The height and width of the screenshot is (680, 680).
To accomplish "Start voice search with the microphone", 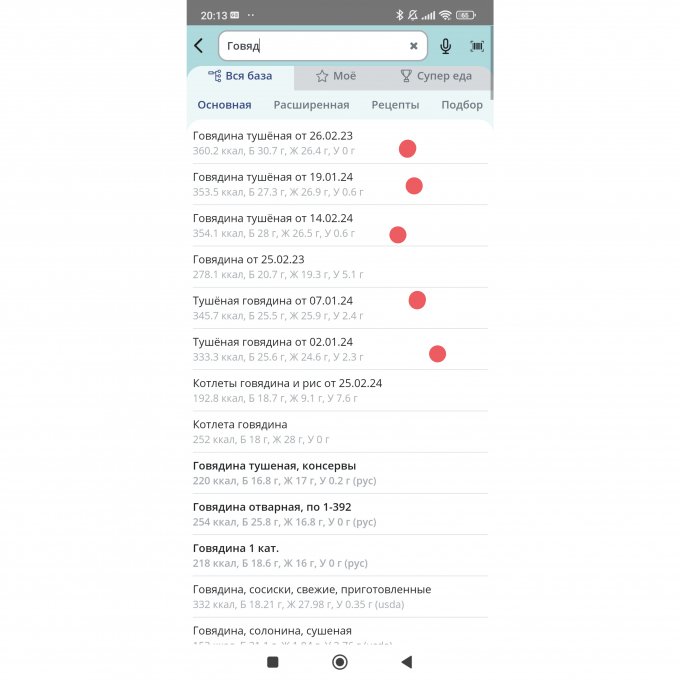I will click(x=446, y=46).
